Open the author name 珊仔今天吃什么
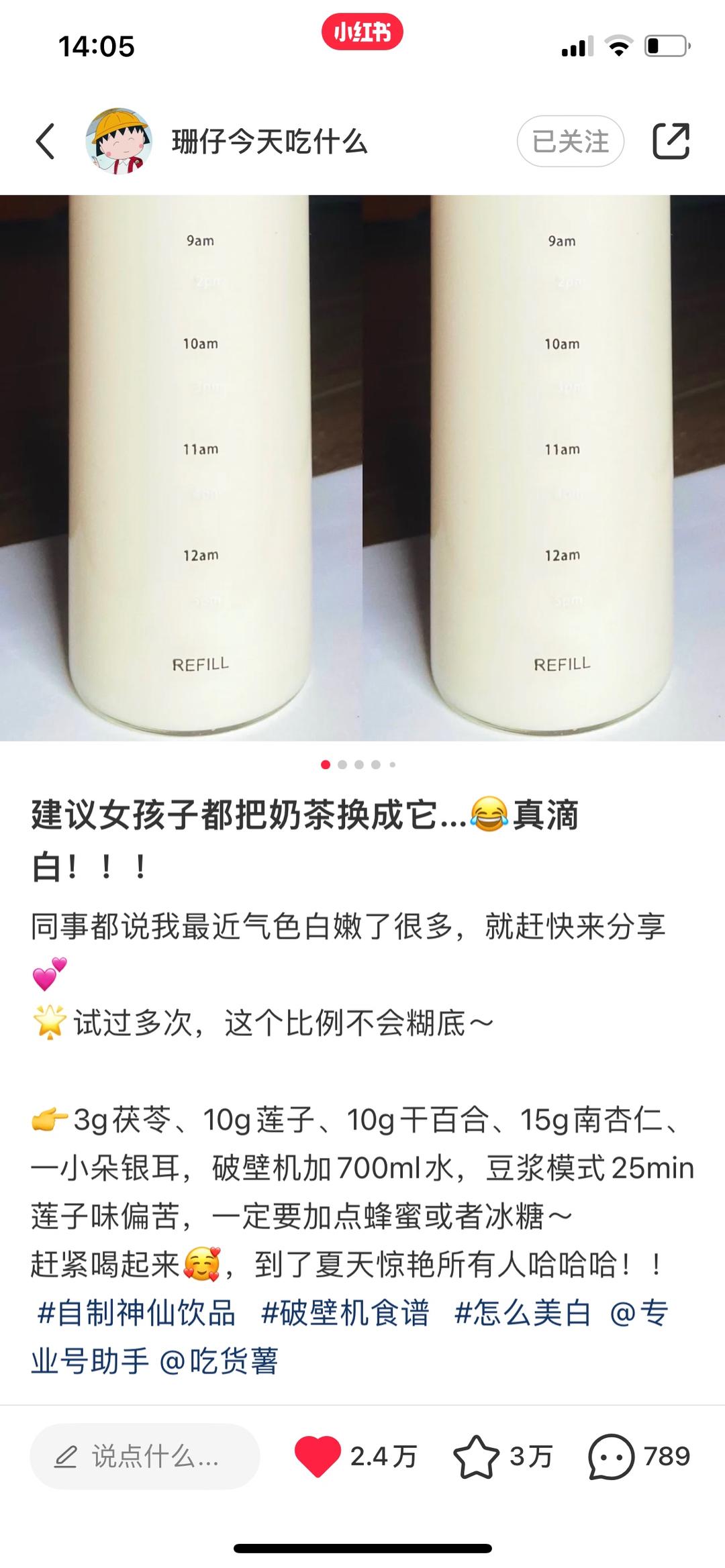725x1568 pixels. click(270, 142)
